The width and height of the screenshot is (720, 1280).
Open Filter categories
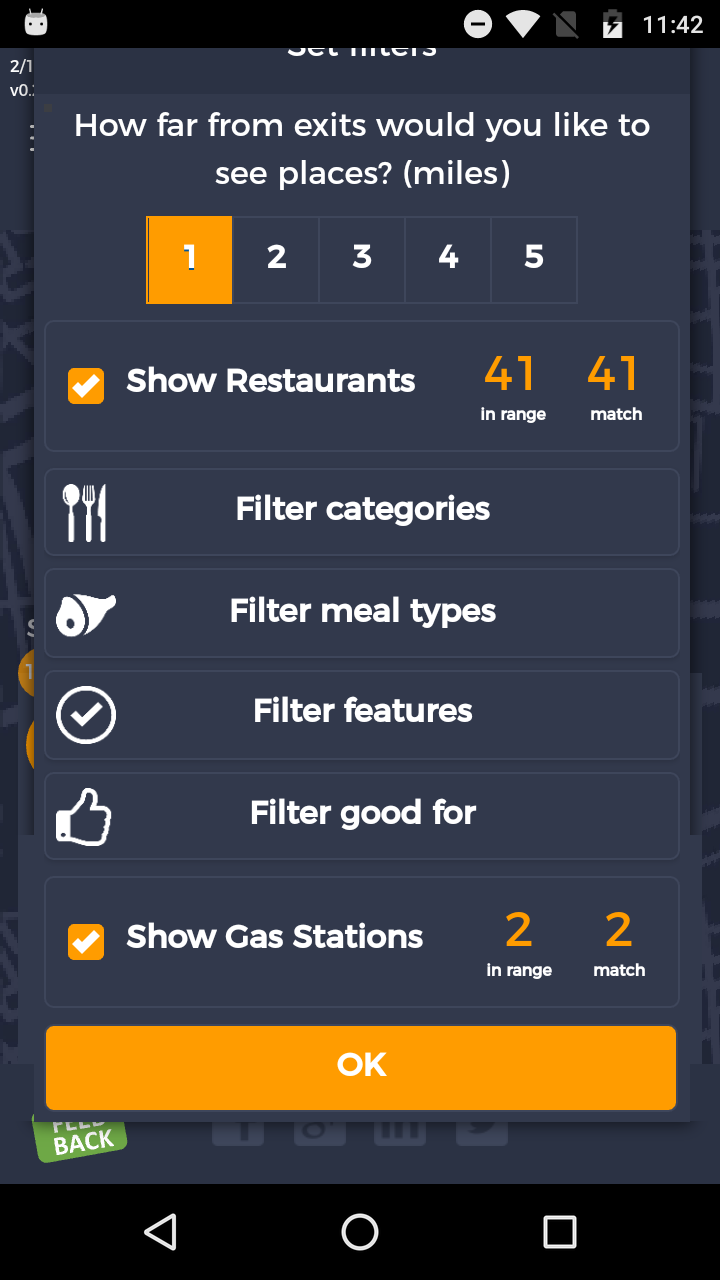[362, 511]
